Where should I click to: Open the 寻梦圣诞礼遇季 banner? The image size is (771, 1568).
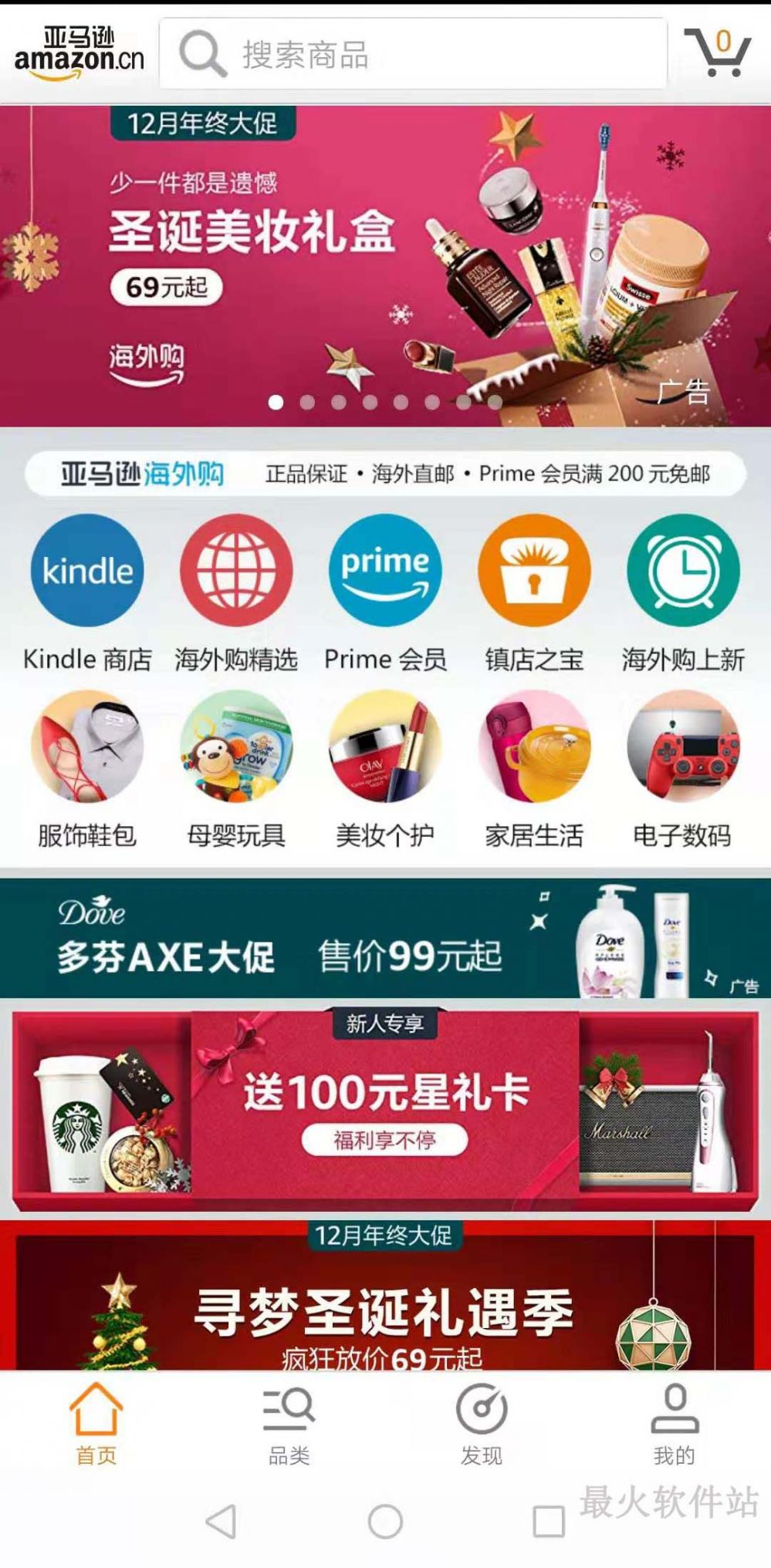385,1303
